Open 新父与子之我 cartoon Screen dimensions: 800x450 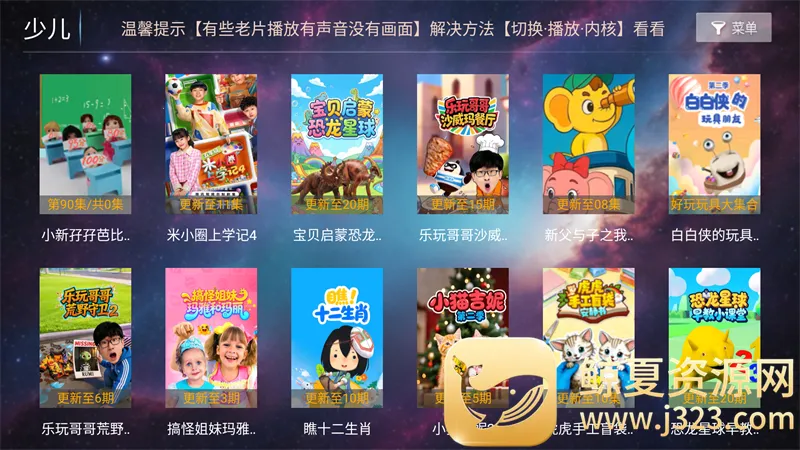(589, 144)
